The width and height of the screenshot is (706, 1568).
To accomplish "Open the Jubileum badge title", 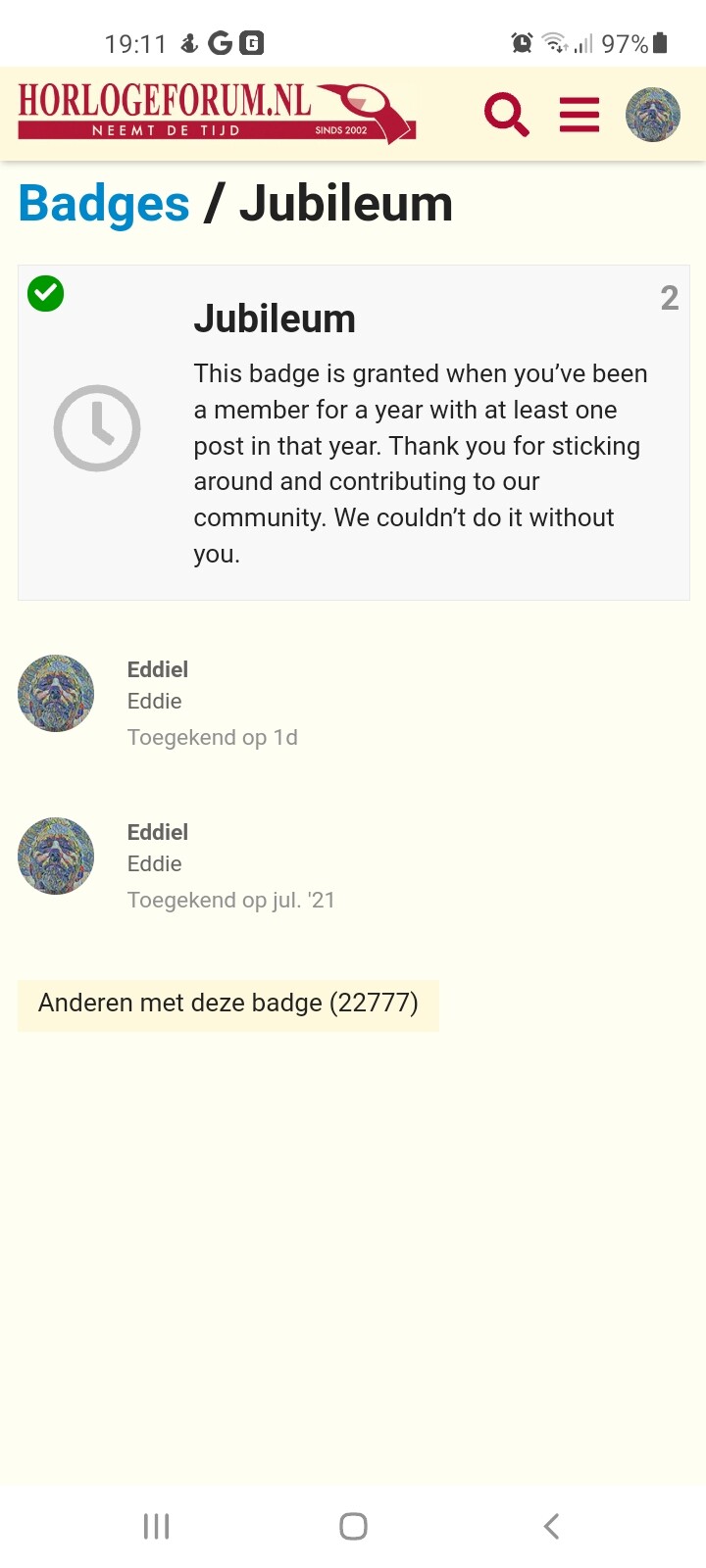I will click(275, 319).
